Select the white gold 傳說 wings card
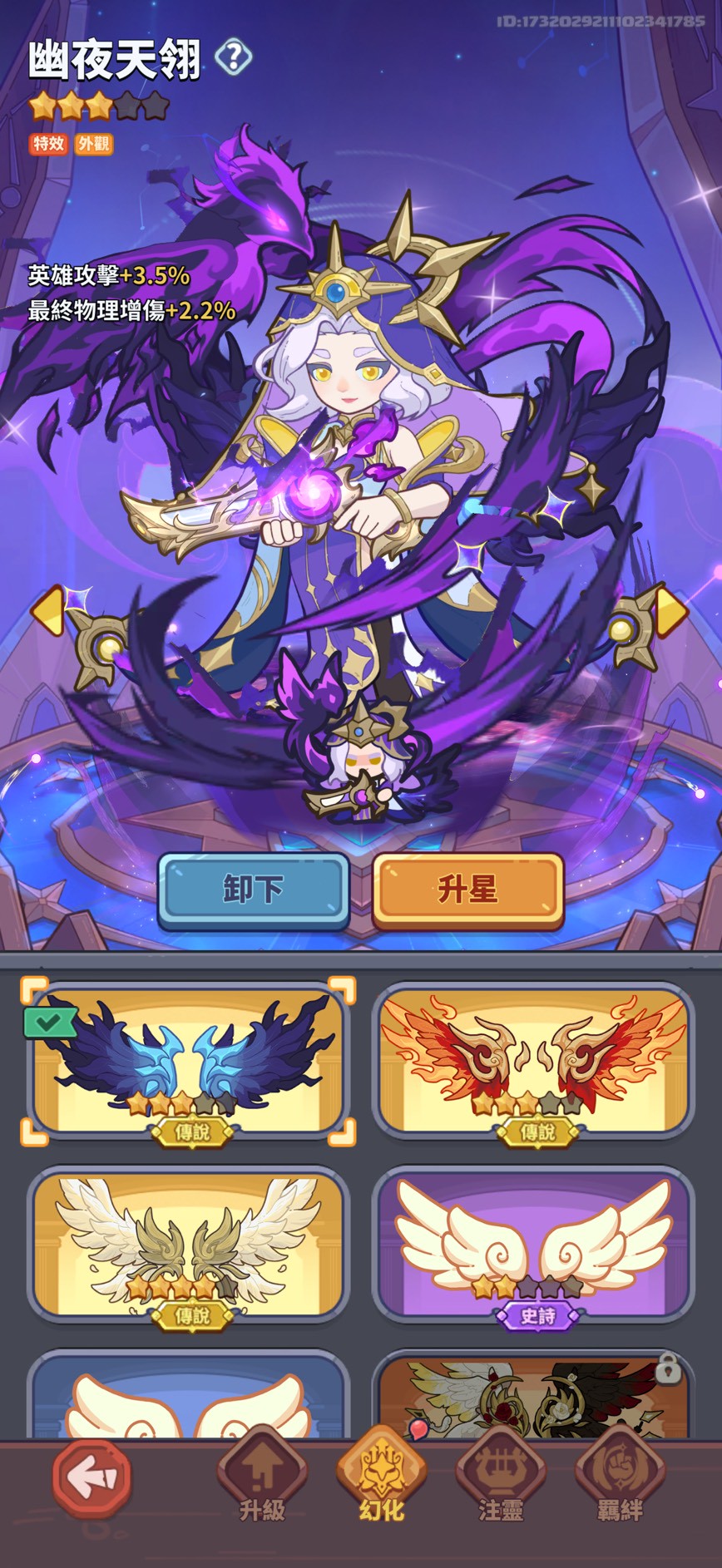This screenshot has height=1568, width=722. [x=190, y=1243]
